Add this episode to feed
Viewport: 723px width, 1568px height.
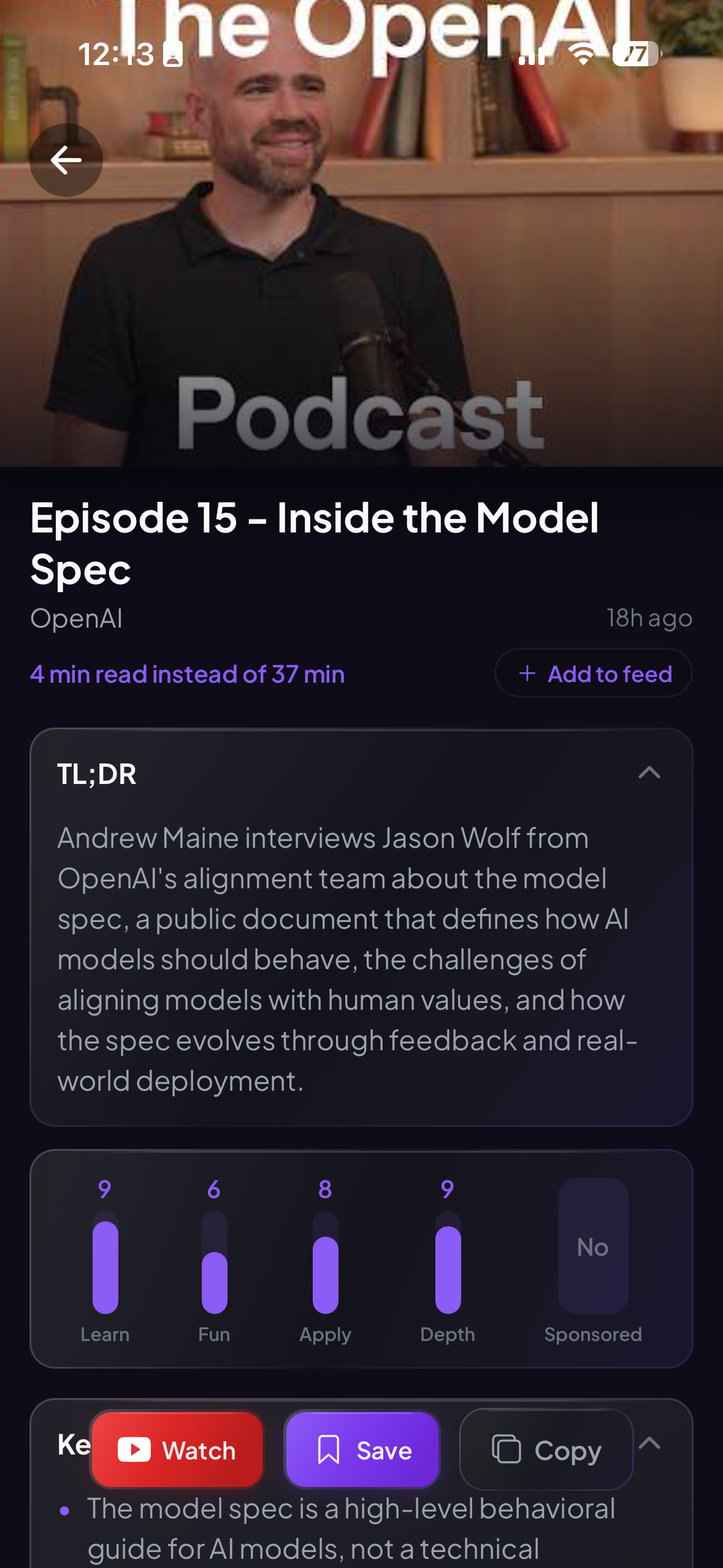coord(594,674)
